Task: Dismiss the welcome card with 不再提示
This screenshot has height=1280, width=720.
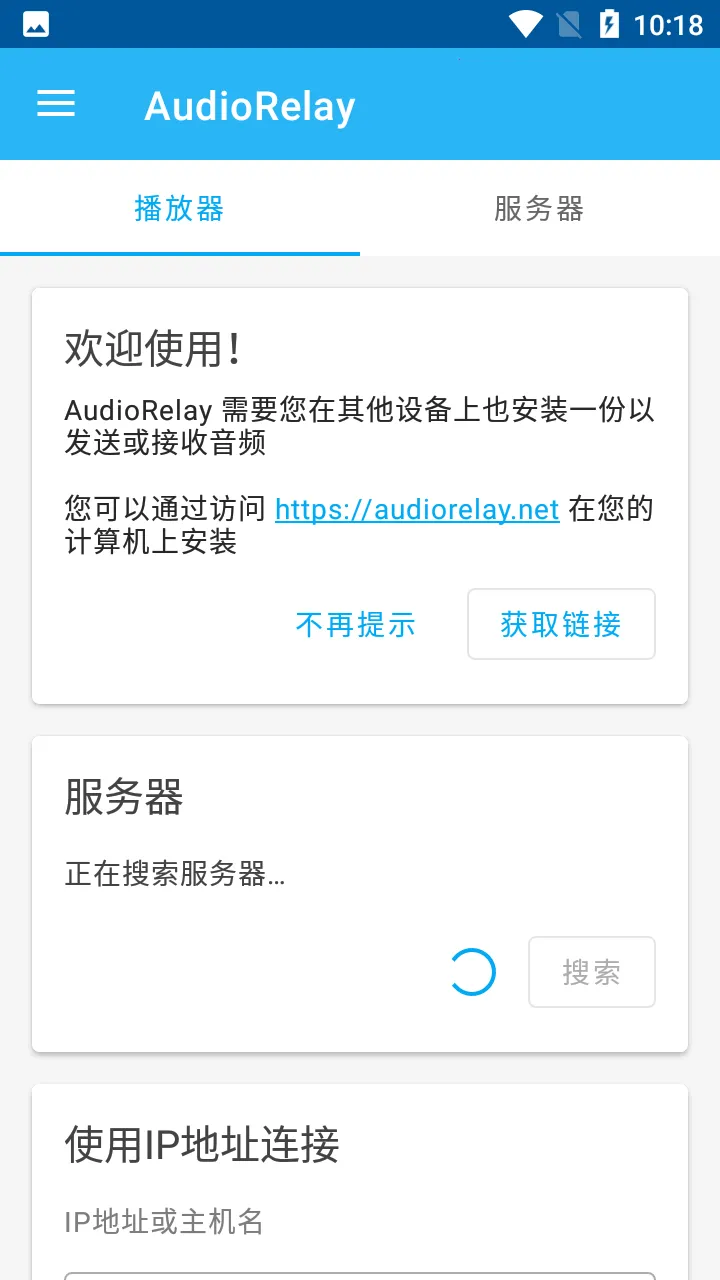Action: pos(355,624)
